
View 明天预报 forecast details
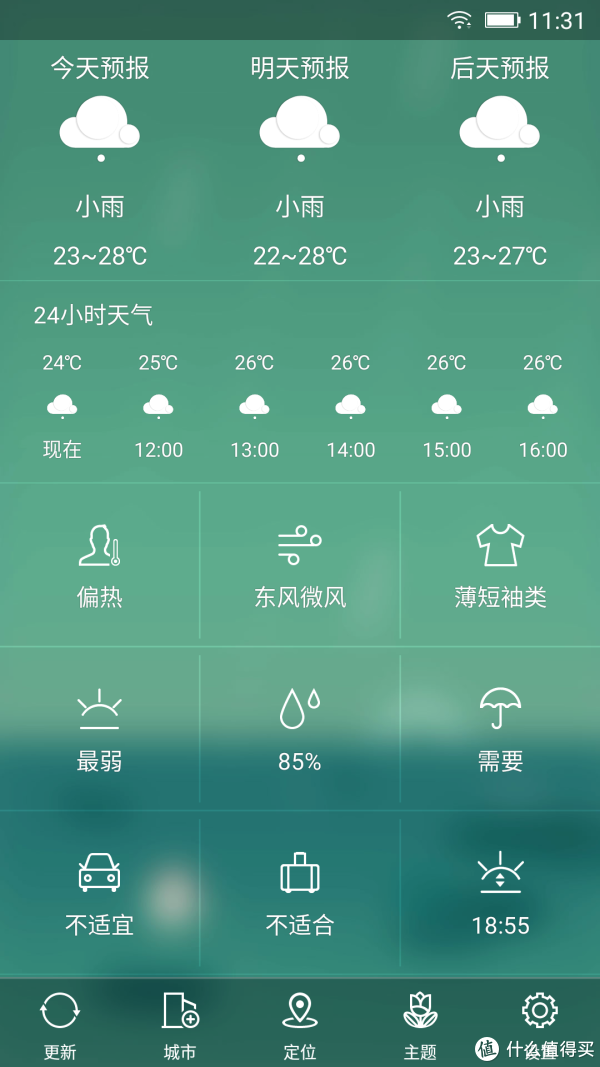[300, 161]
